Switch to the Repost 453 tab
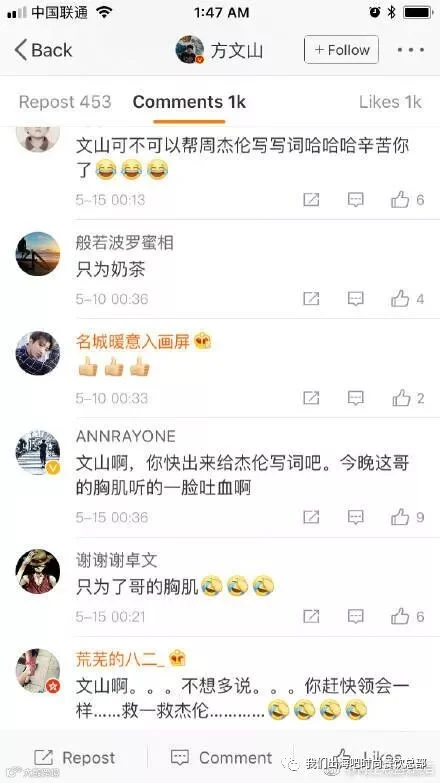Screen dimensions: 440x783 coord(65,102)
